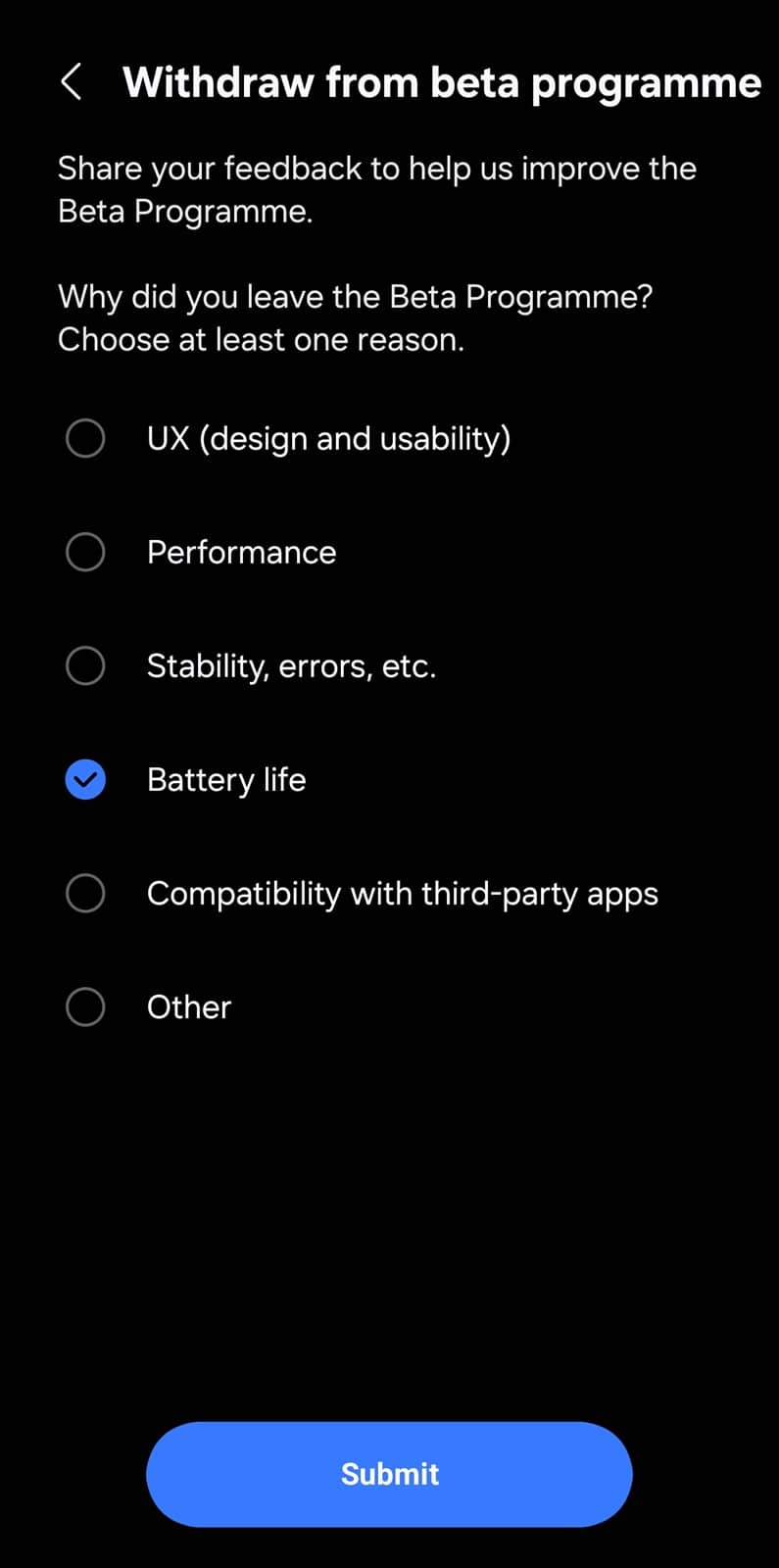Tap the Submit button
Image resolution: width=779 pixels, height=1568 pixels.
[x=389, y=1473]
